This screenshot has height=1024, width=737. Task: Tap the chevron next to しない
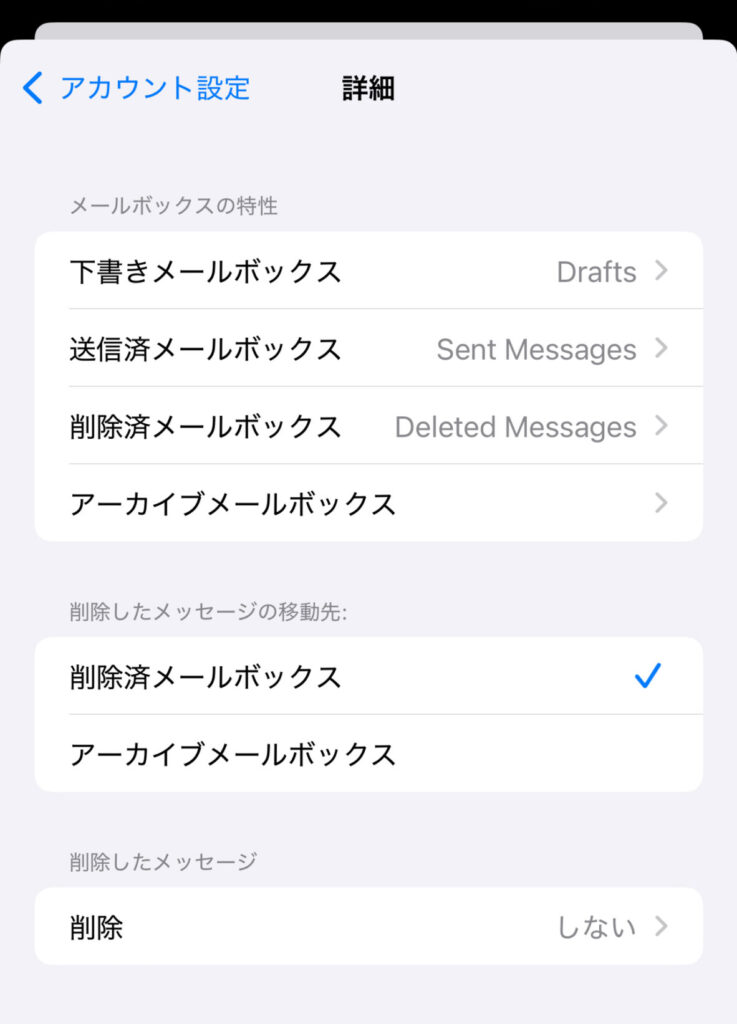(x=660, y=927)
